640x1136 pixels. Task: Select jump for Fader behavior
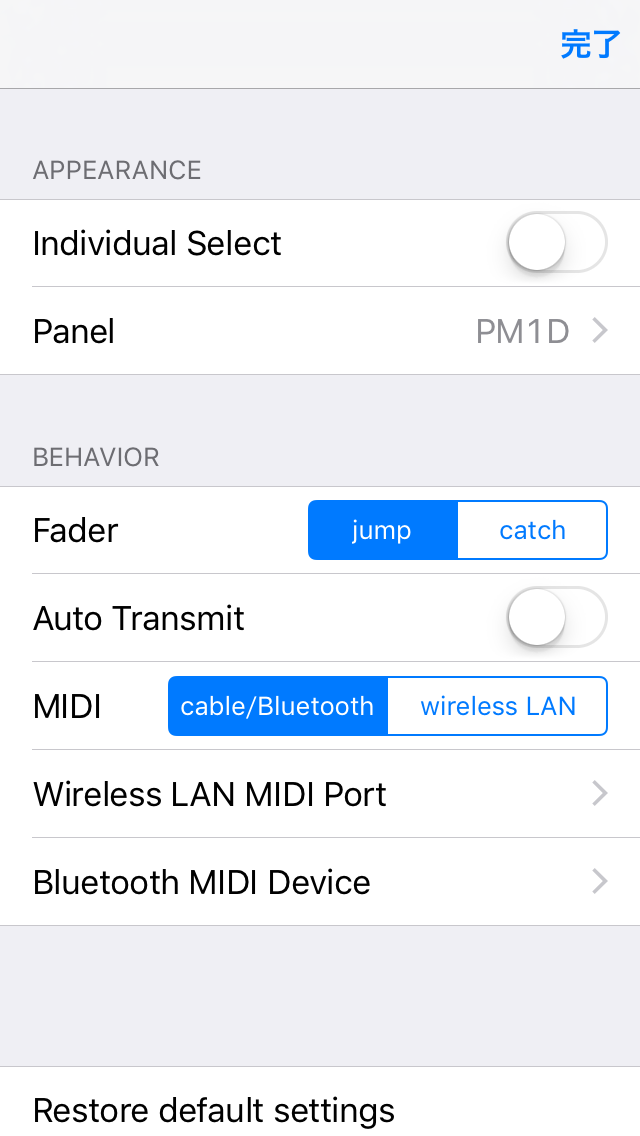click(383, 530)
